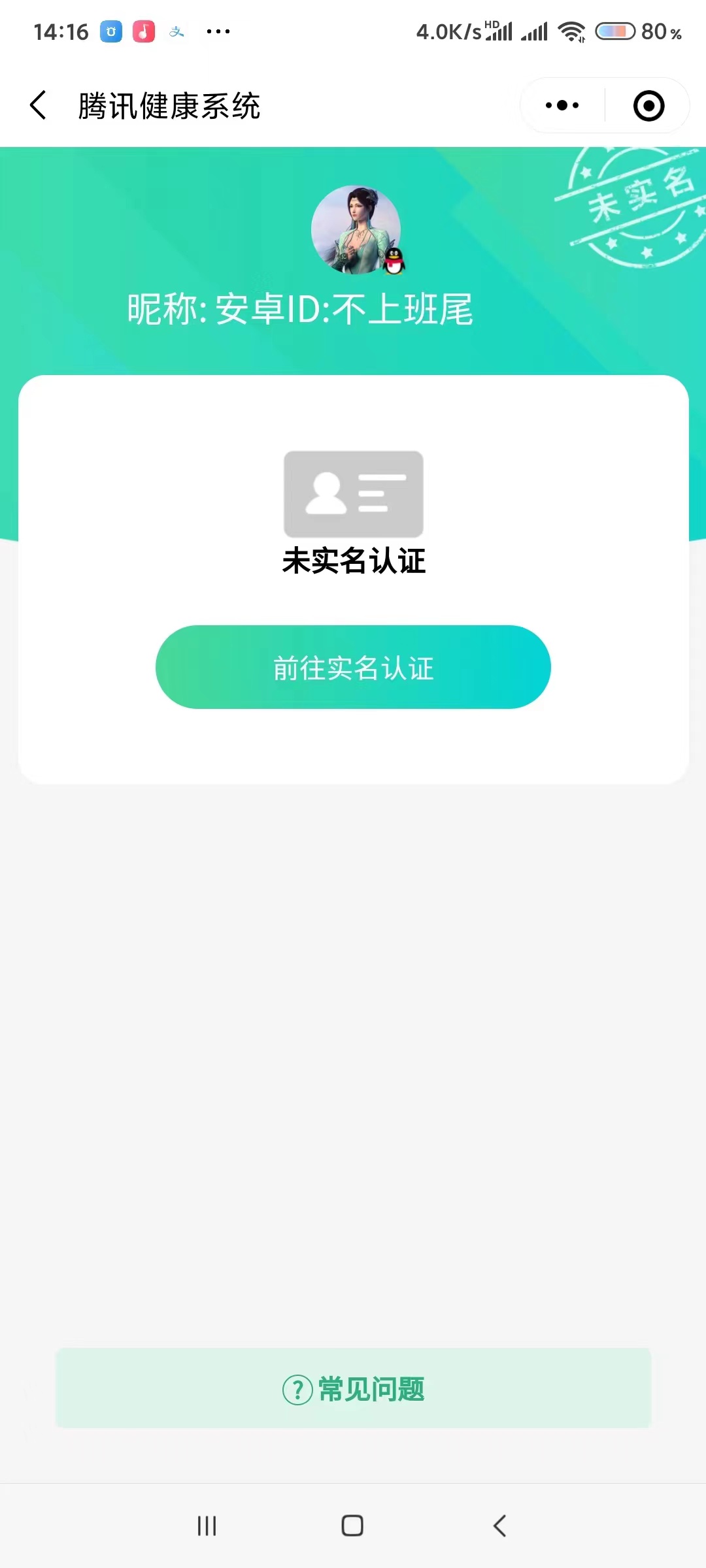This screenshot has width=706, height=1568.
Task: Tap the recents button in navigation bar
Action: point(207,1527)
